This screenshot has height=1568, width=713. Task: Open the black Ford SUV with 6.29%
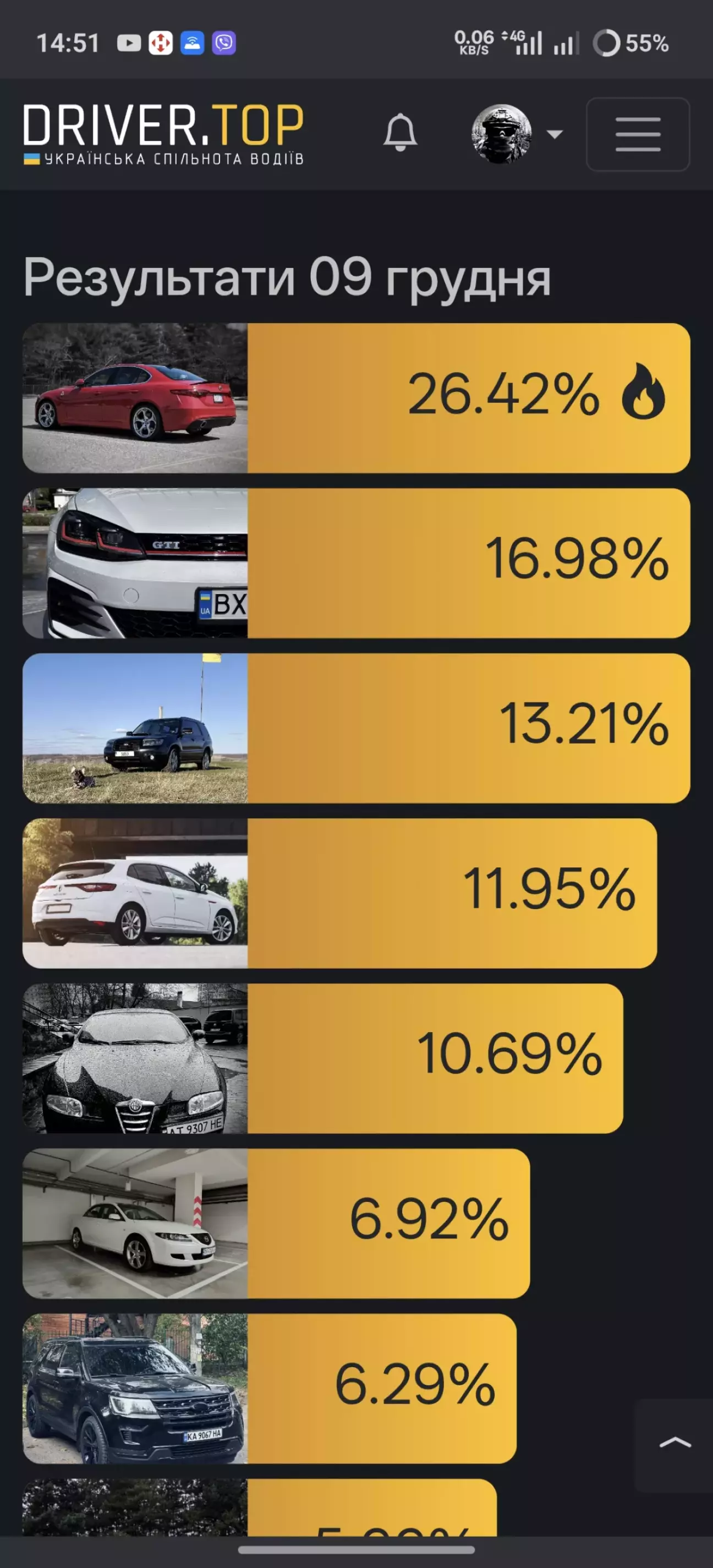point(270,1389)
